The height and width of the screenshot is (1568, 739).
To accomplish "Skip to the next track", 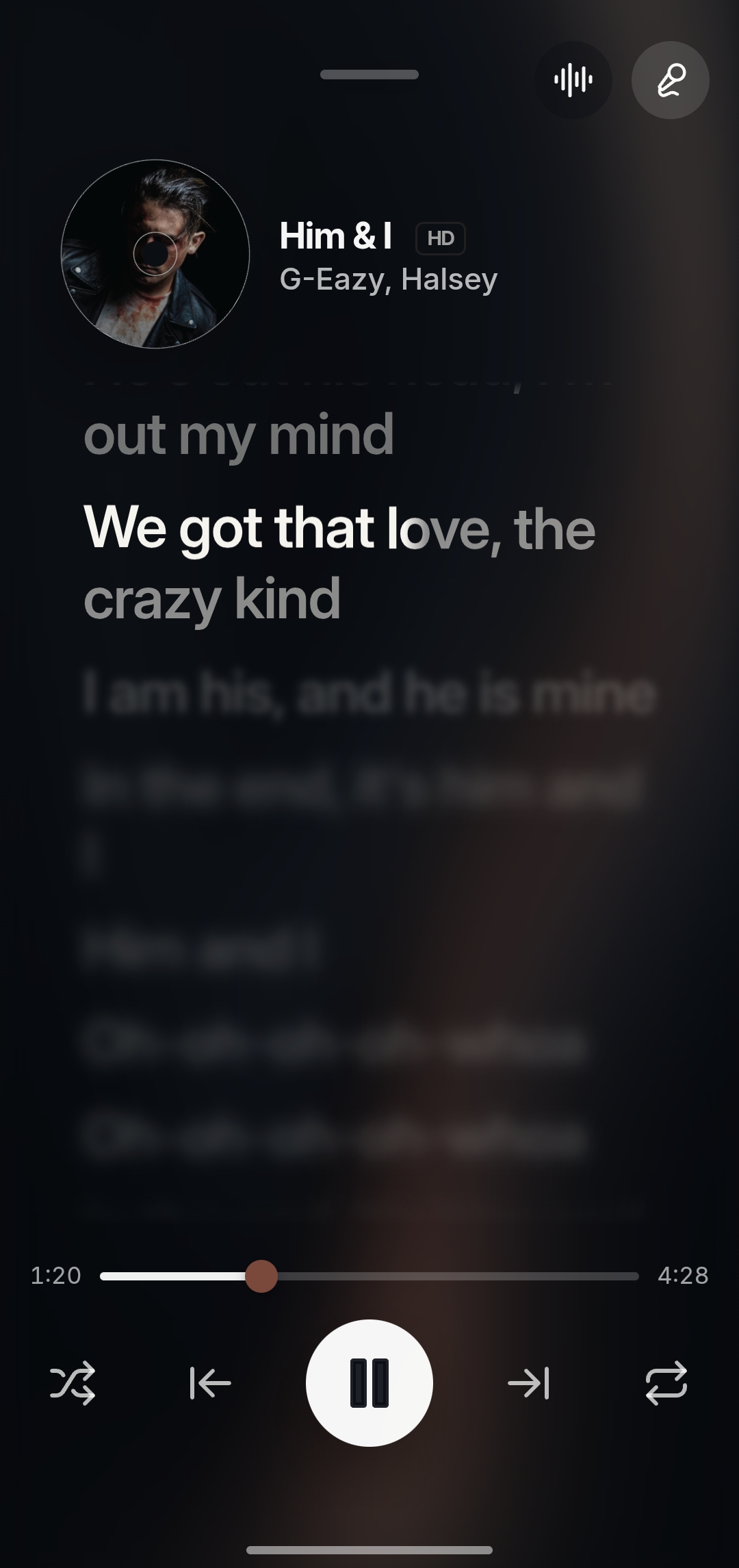I will 529,1382.
